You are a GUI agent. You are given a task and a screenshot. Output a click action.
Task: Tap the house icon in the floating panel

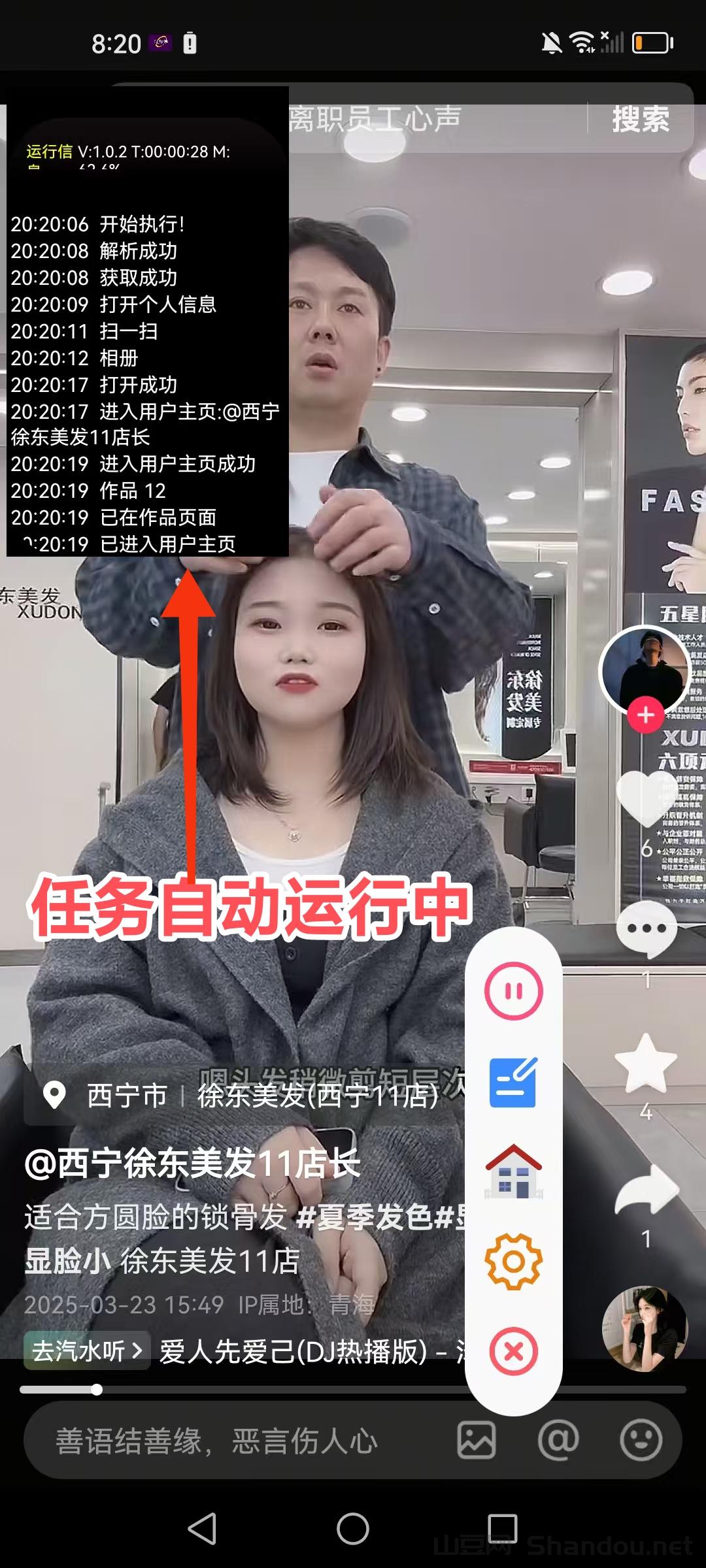tap(514, 1171)
